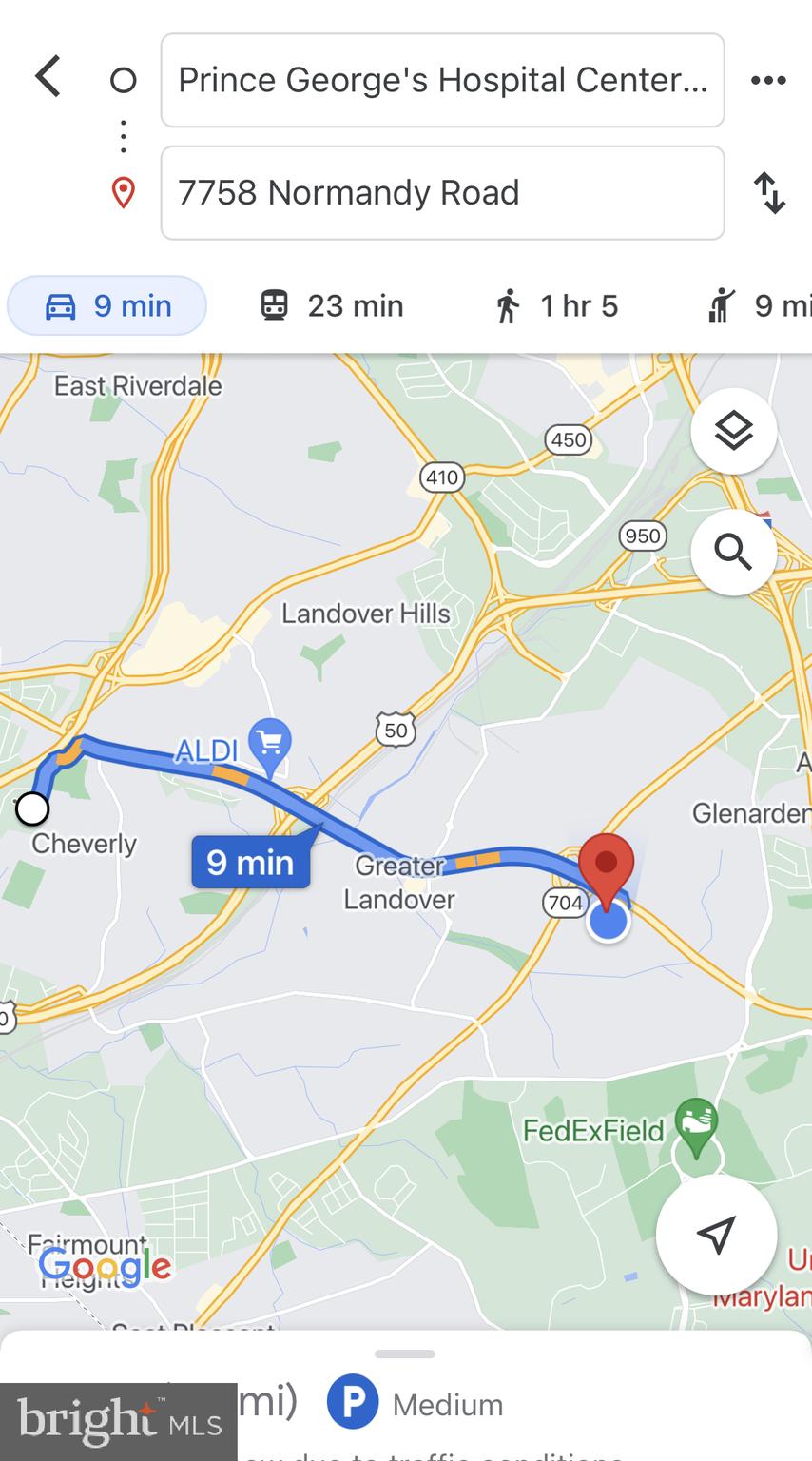Open the map layers selector
This screenshot has height=1461, width=812.
pyautogui.click(x=733, y=432)
